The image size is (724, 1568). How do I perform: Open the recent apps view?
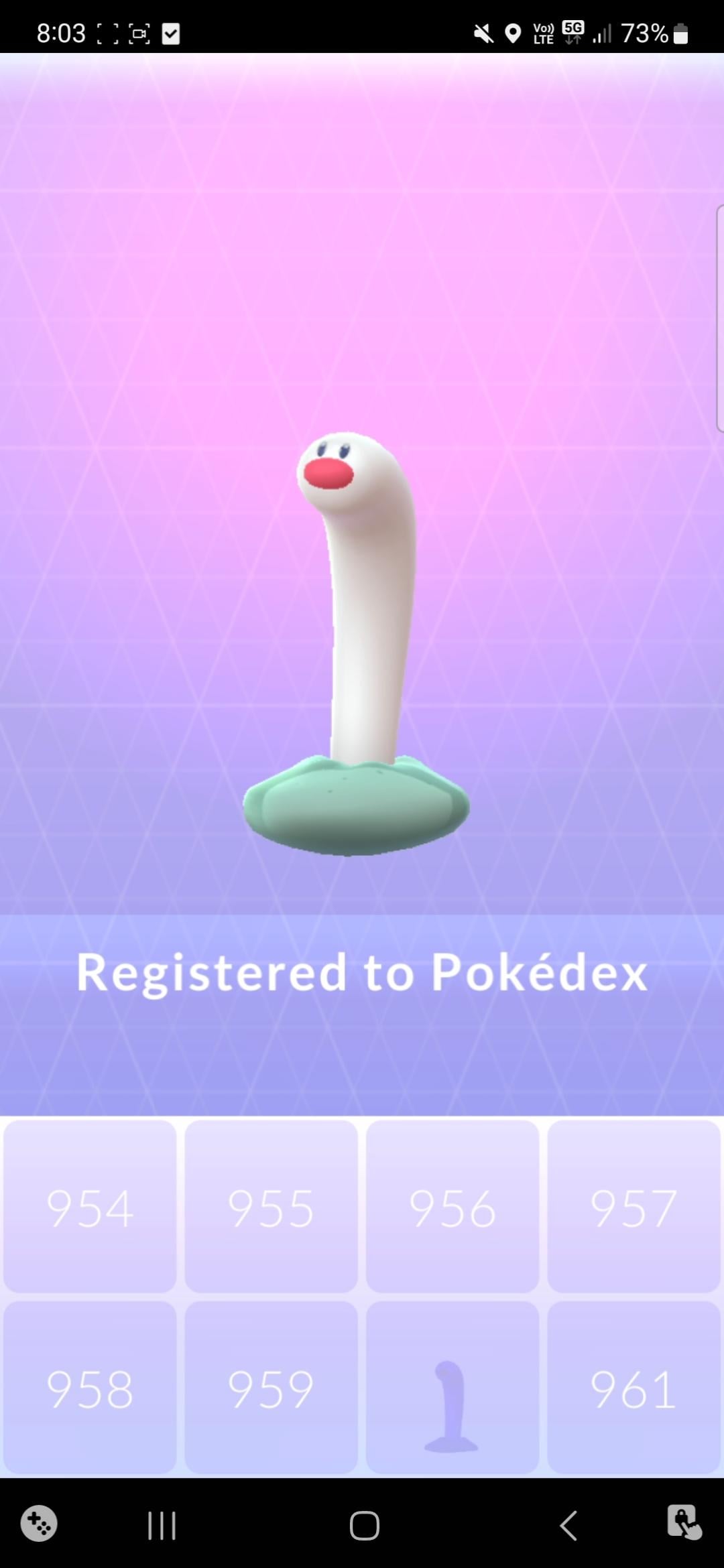[162, 1526]
